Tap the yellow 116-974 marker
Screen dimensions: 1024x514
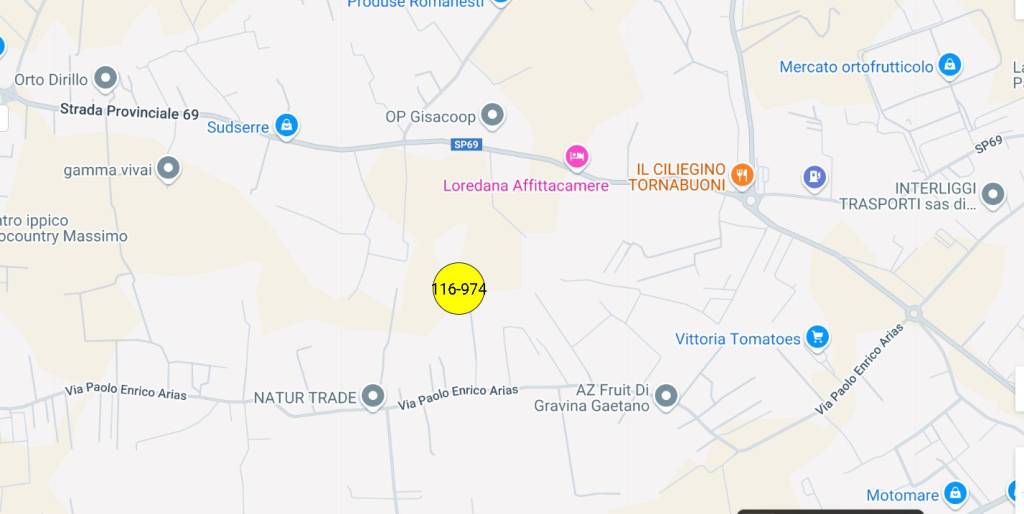click(458, 289)
